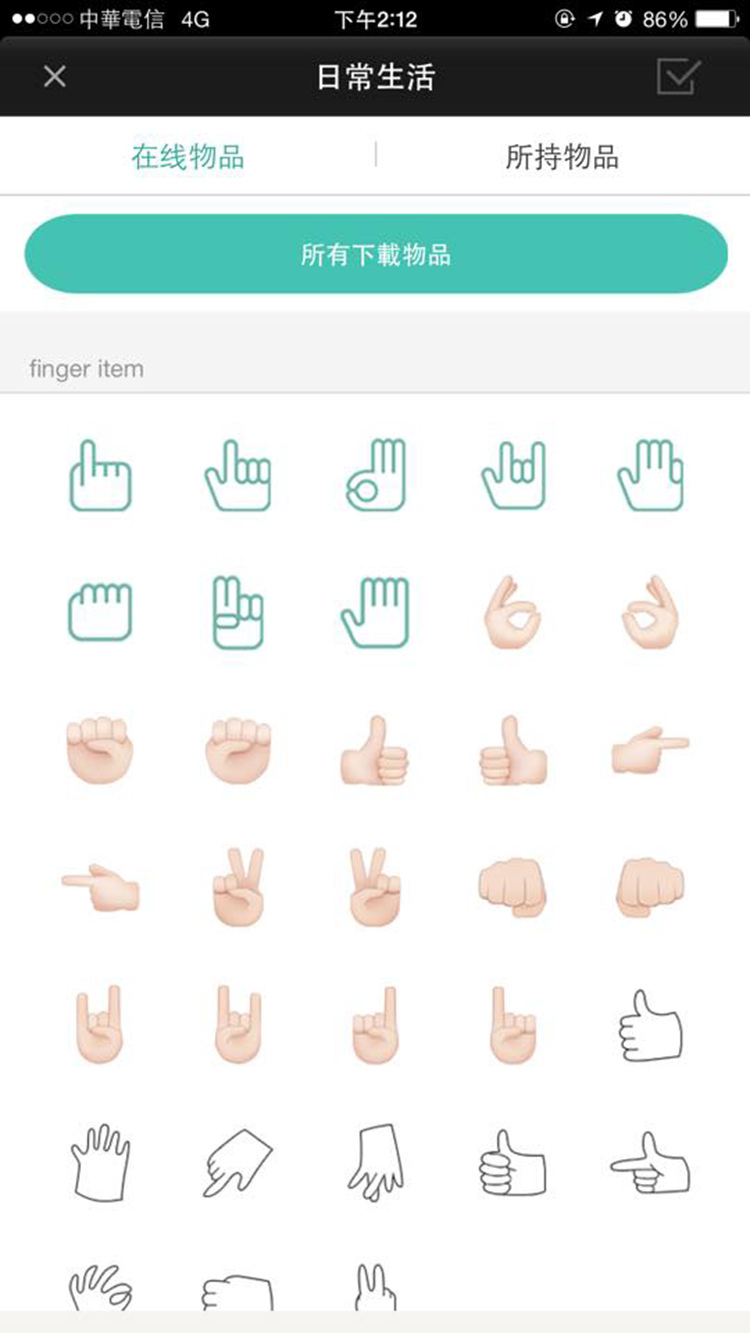Select the green outline crossed-fingers hand
Viewport: 750px width, 1333px height.
click(x=237, y=612)
